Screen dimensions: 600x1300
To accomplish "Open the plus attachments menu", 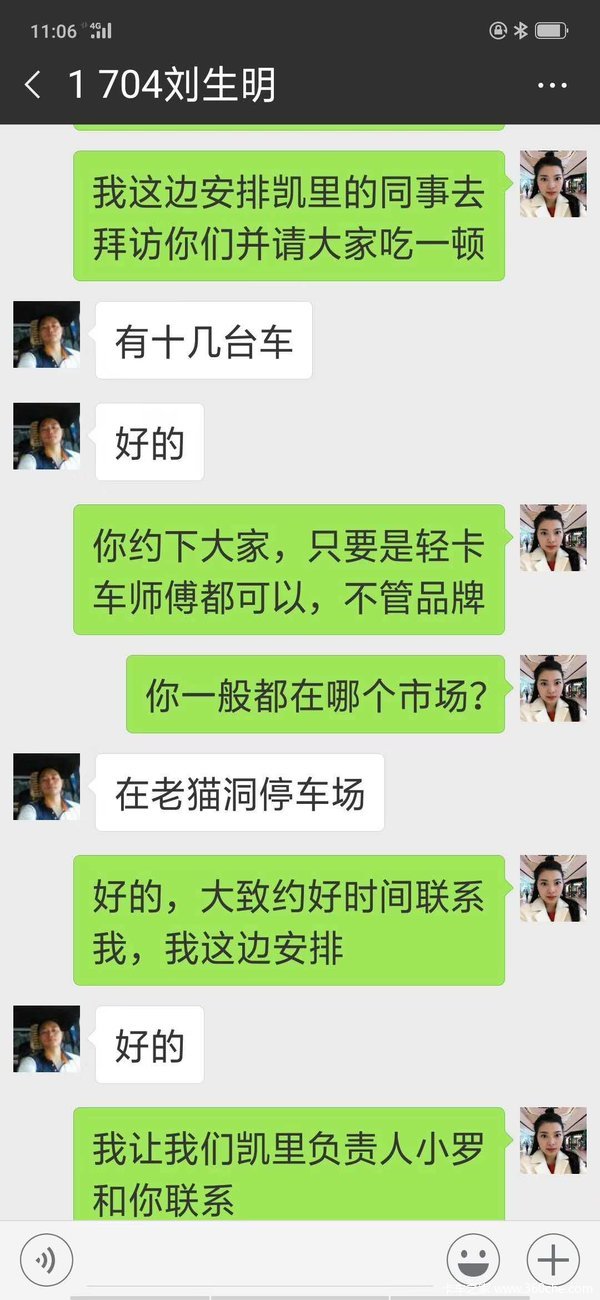I will [x=552, y=1257].
